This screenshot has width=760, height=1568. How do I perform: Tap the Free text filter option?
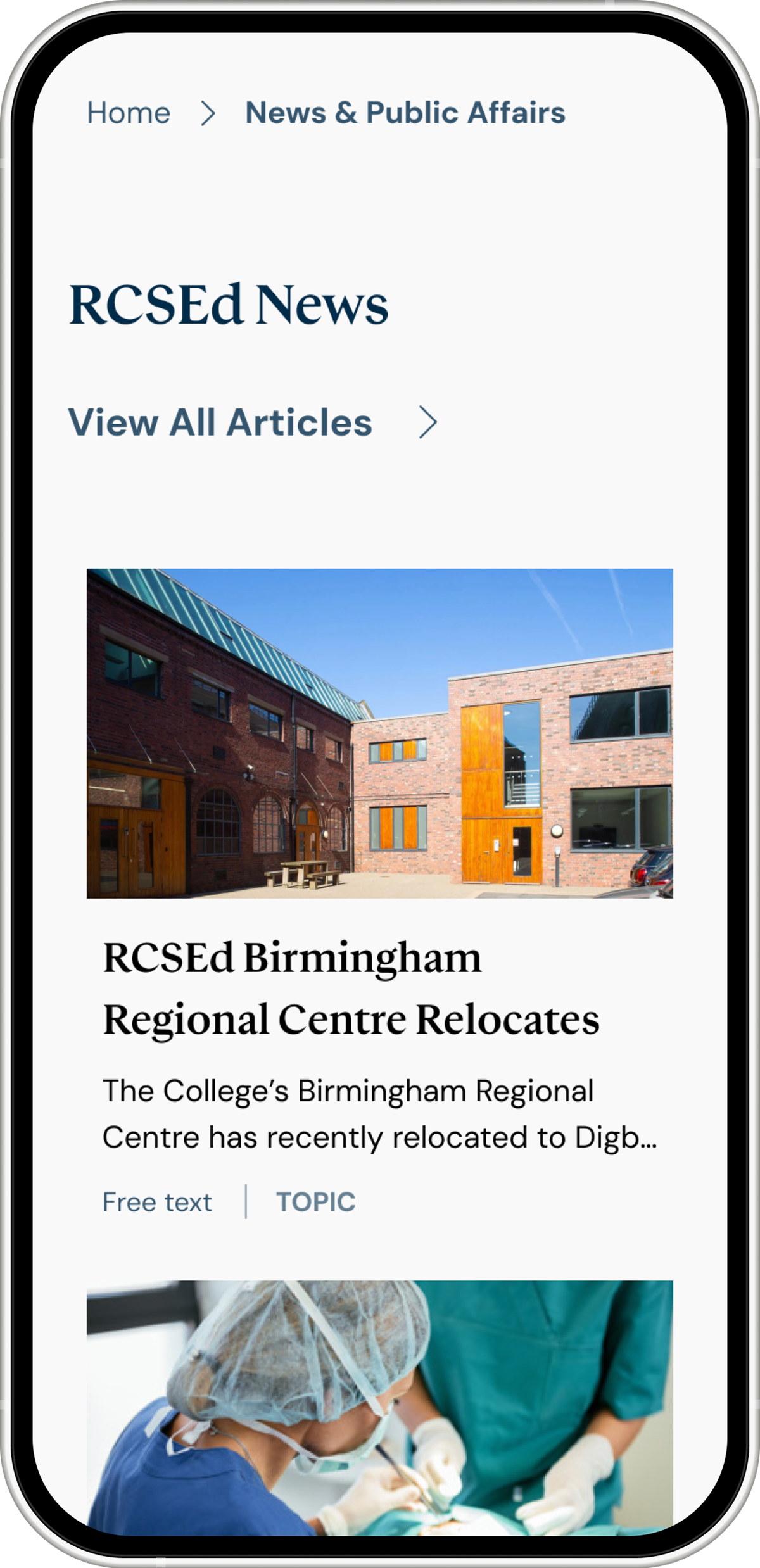coord(158,1201)
